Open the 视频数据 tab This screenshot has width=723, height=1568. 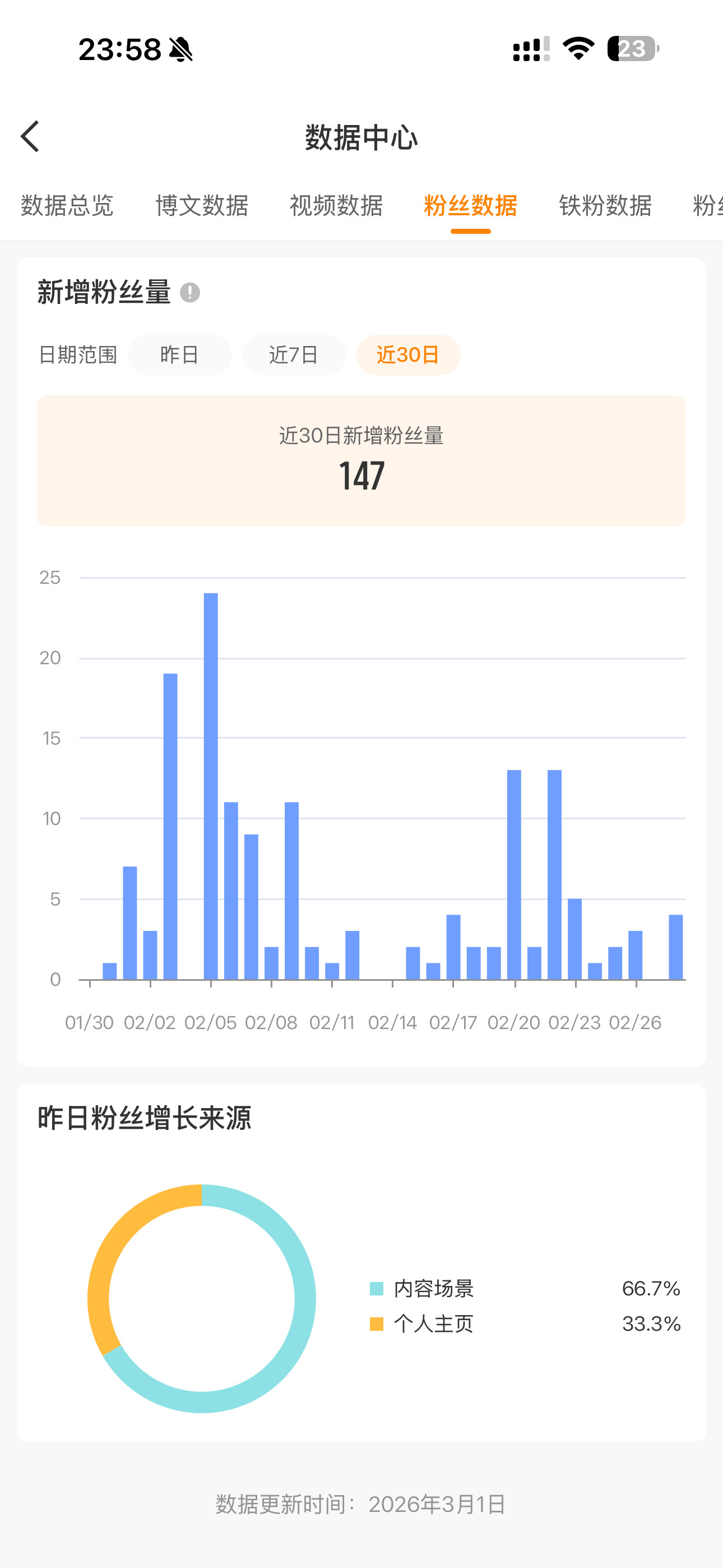point(336,207)
